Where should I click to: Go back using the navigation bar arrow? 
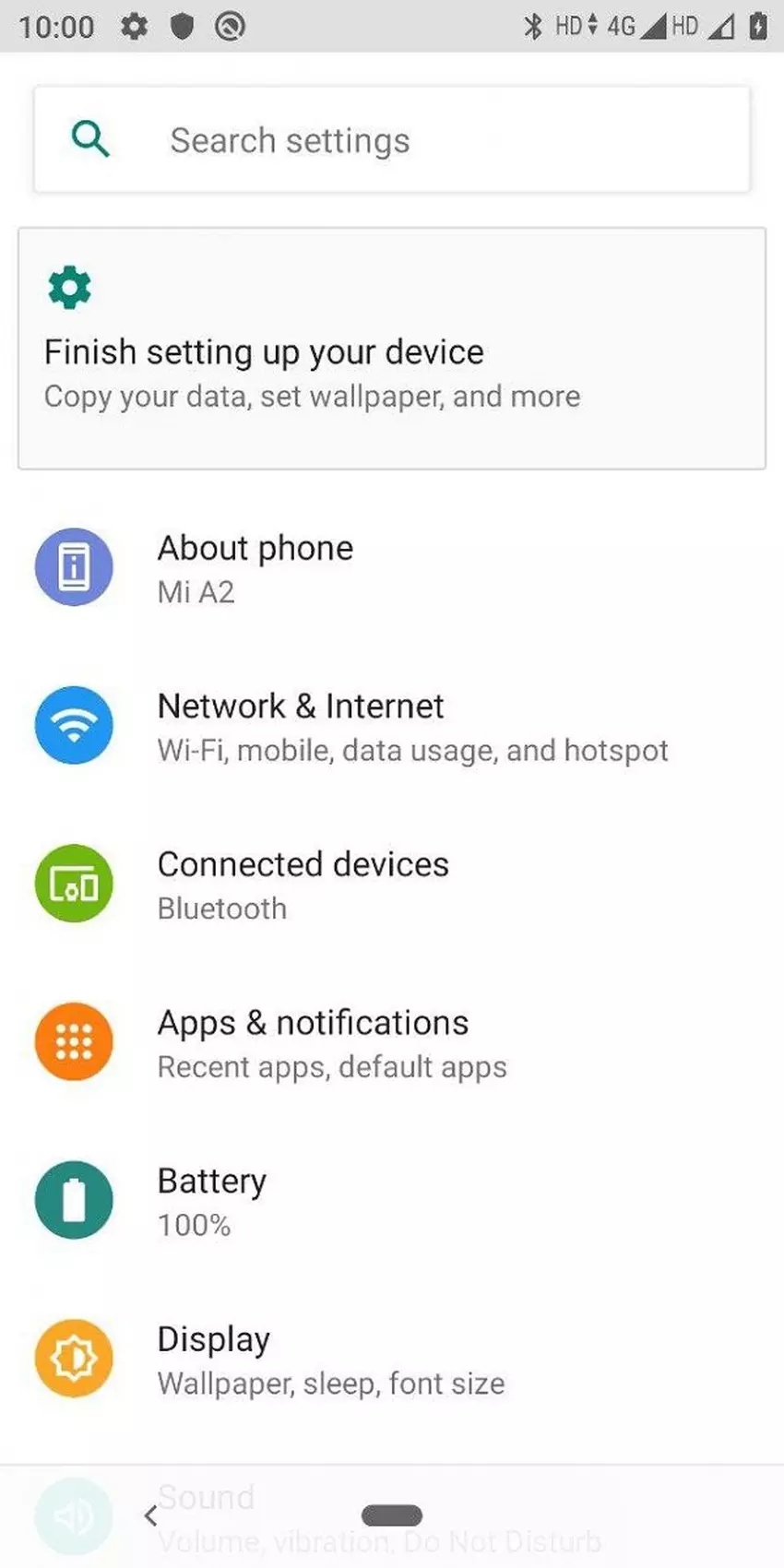point(150,1515)
